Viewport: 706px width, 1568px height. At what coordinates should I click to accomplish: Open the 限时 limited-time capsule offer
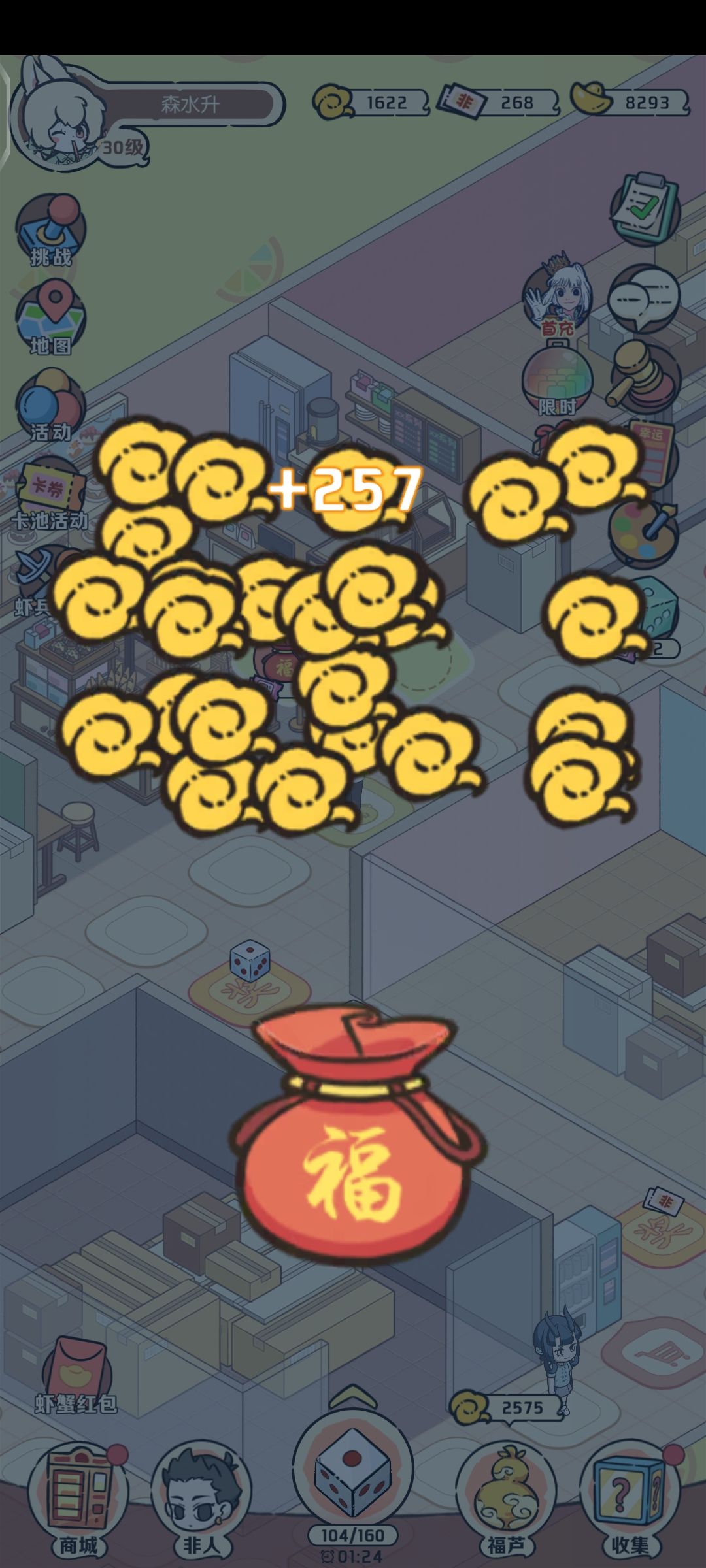pyautogui.click(x=558, y=380)
